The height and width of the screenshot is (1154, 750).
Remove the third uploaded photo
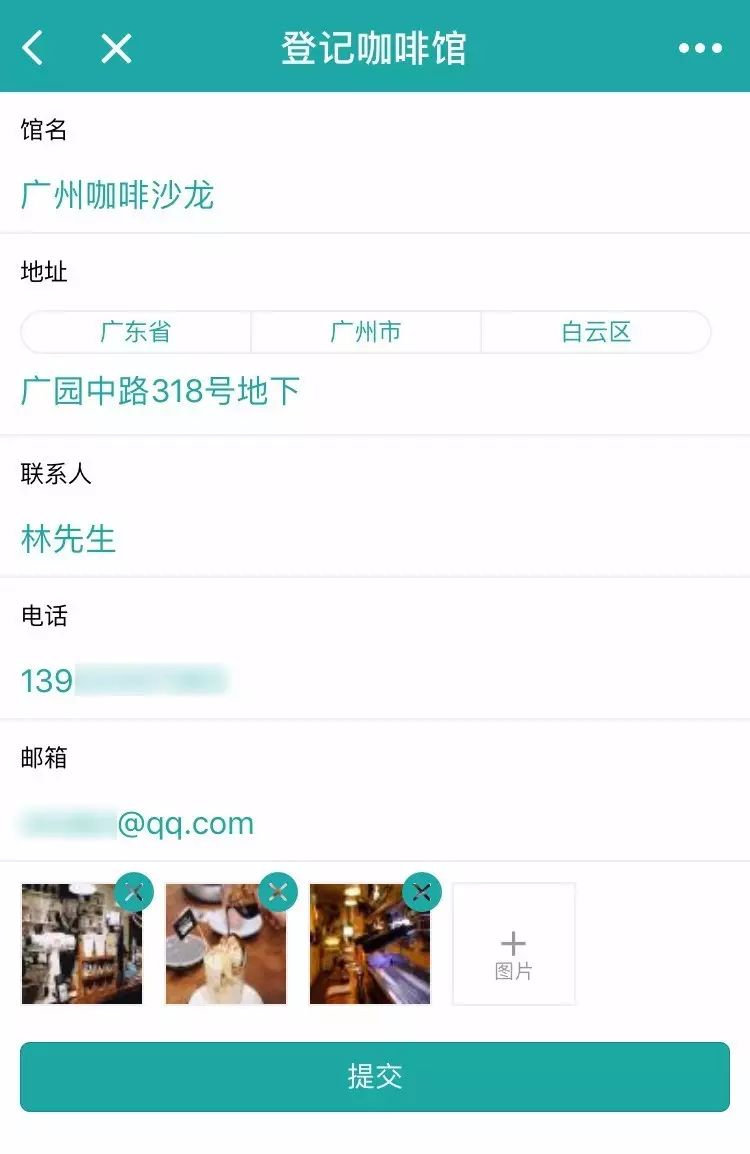(422, 892)
